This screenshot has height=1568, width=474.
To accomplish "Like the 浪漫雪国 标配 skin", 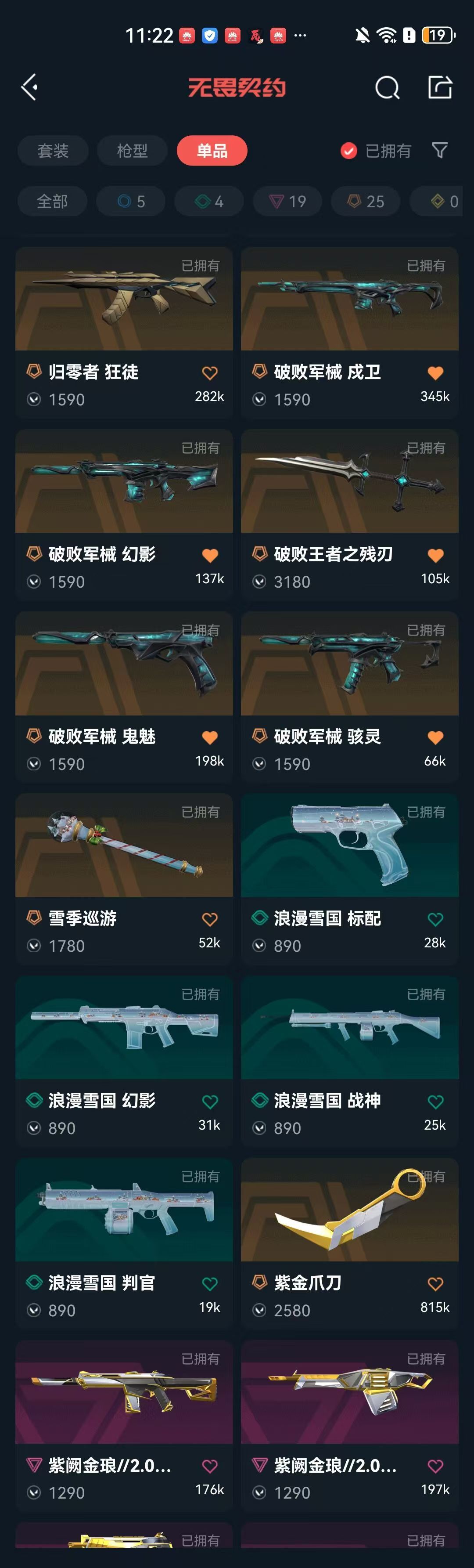I will 436,919.
